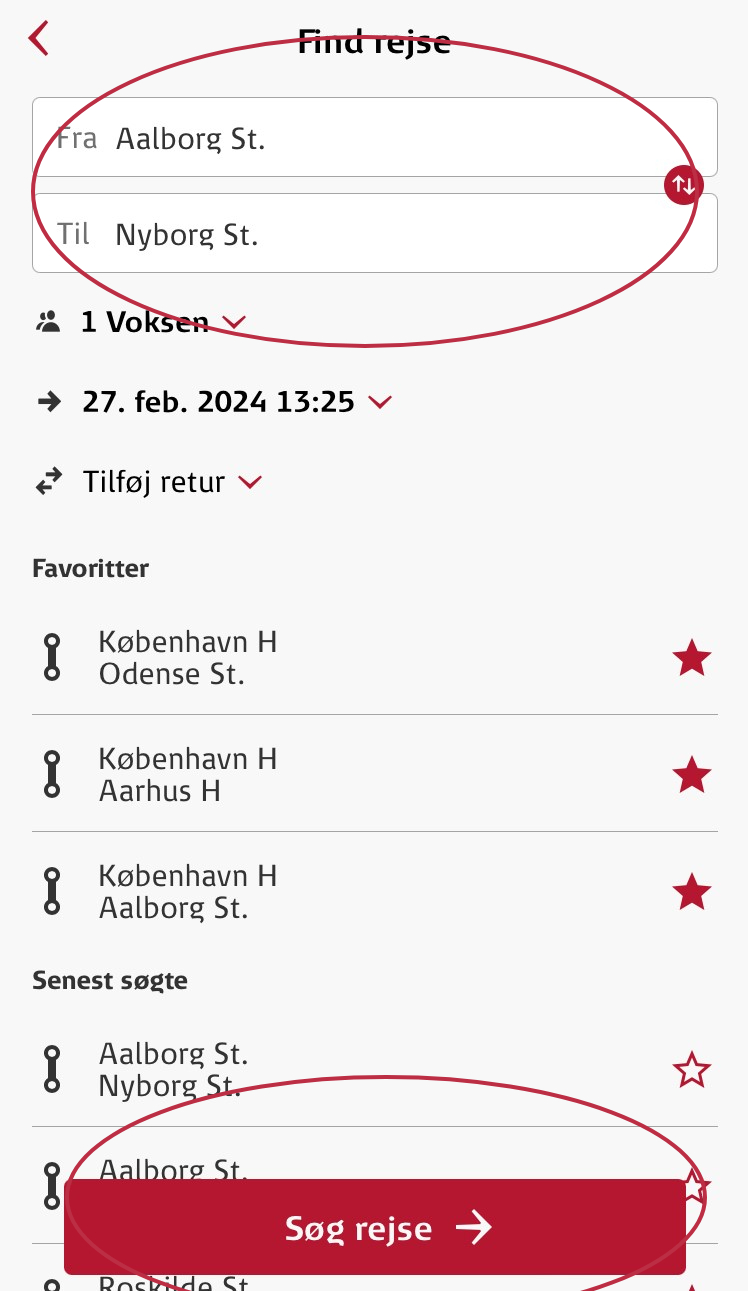Tap the route icon for København H to Odense St.
The image size is (748, 1291).
tap(52, 657)
